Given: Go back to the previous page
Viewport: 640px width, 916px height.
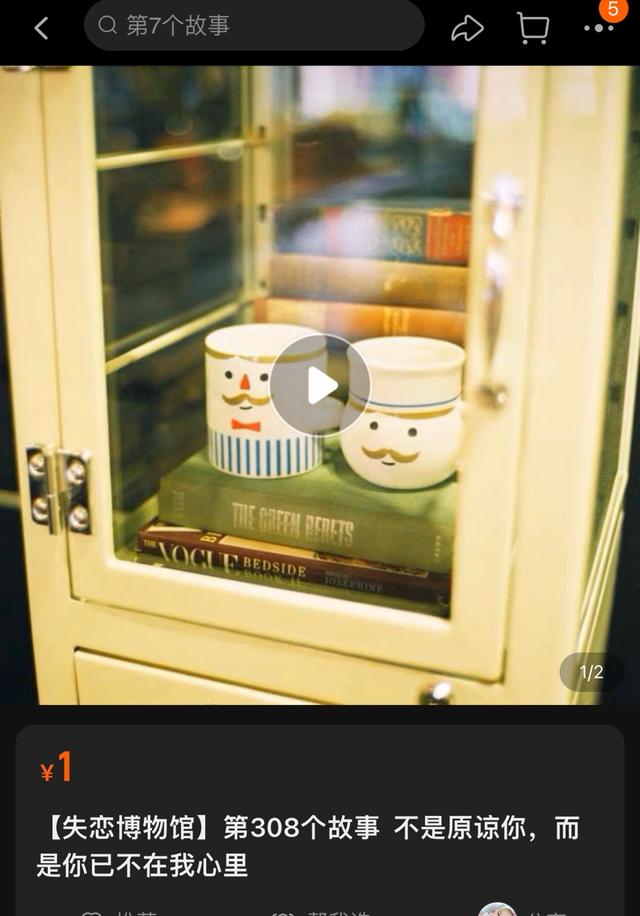Looking at the screenshot, I should pos(41,28).
